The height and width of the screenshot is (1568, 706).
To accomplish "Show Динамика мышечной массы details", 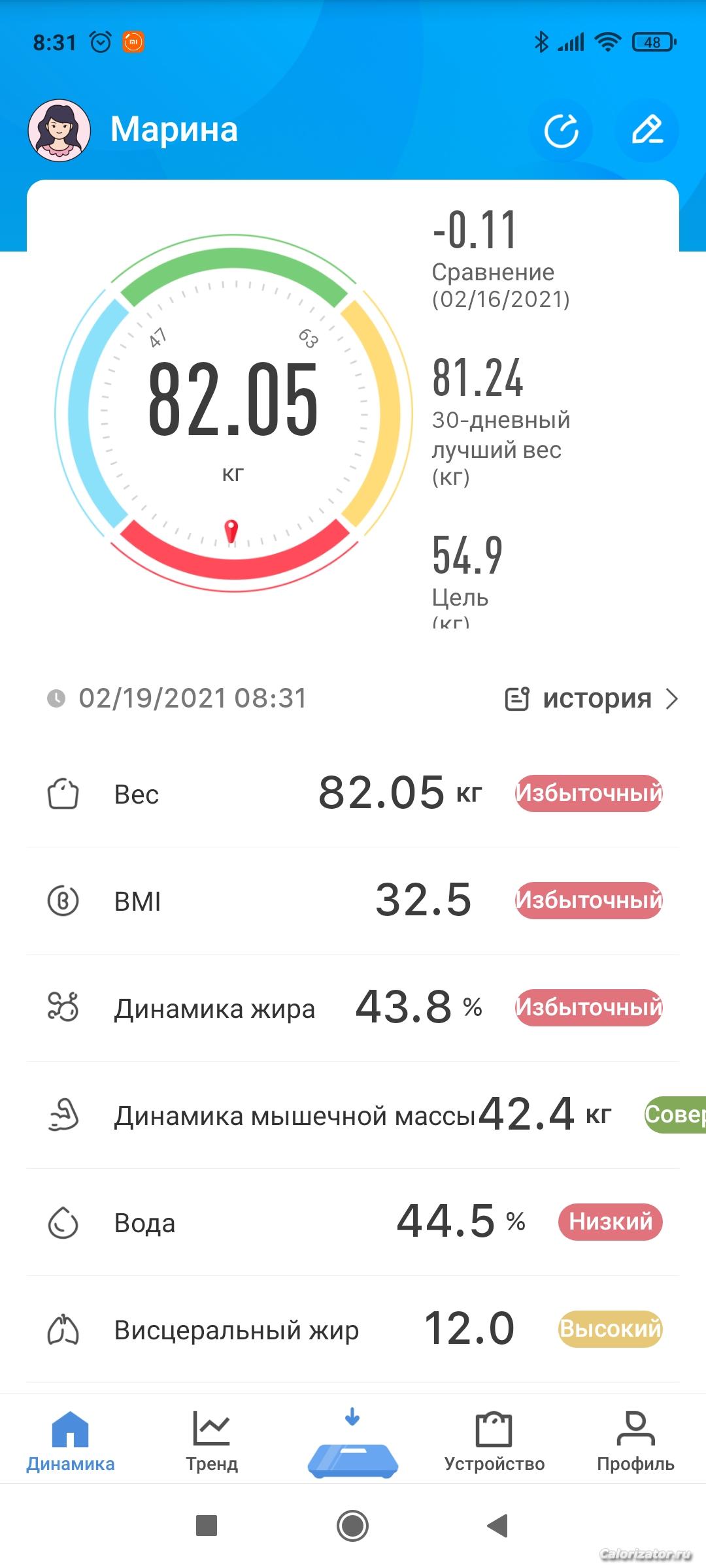I will click(x=353, y=1115).
